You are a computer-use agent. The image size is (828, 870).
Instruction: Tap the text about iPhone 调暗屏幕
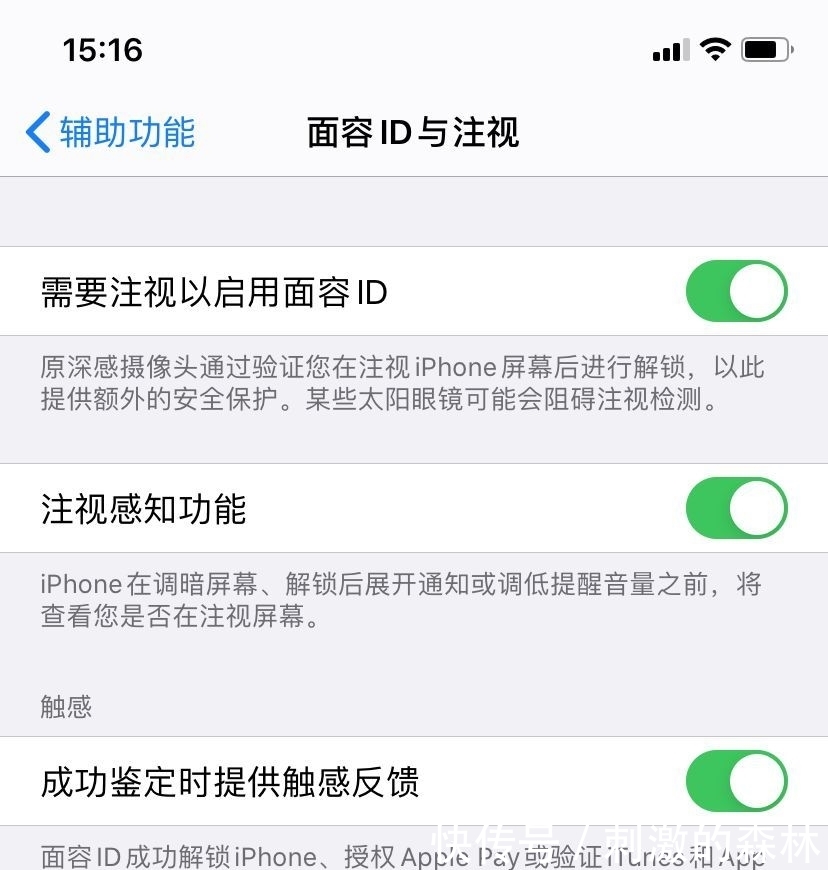[x=400, y=605]
